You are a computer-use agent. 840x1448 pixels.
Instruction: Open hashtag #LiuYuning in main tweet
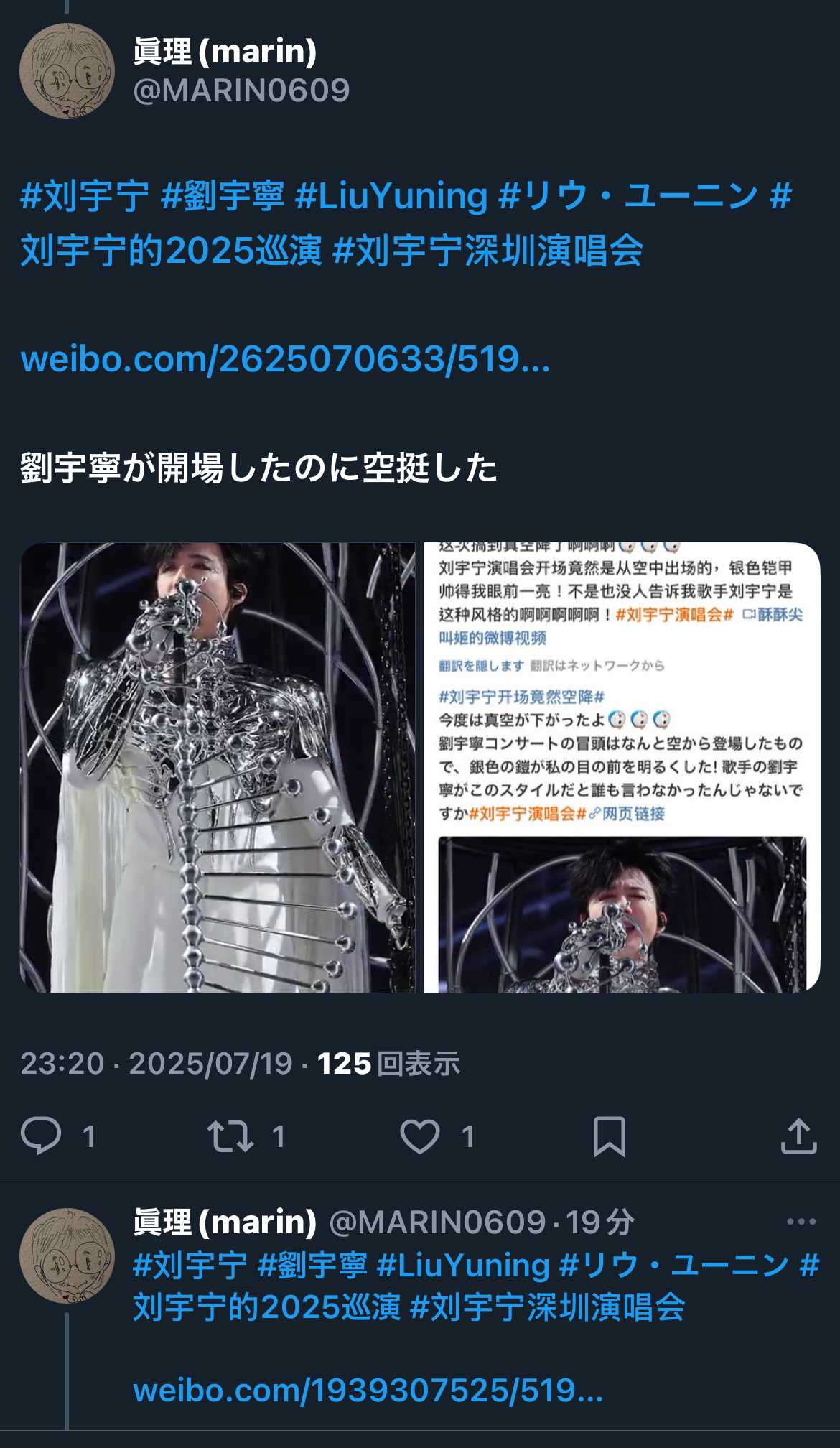[391, 195]
